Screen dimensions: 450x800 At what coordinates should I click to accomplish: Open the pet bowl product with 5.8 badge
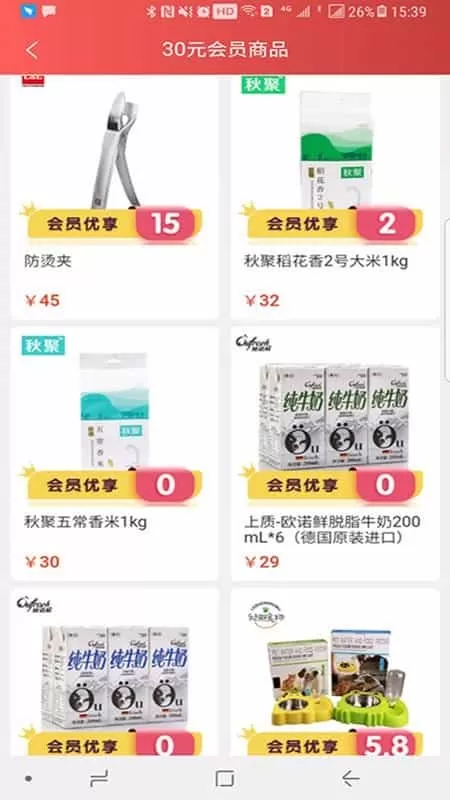pos(335,672)
